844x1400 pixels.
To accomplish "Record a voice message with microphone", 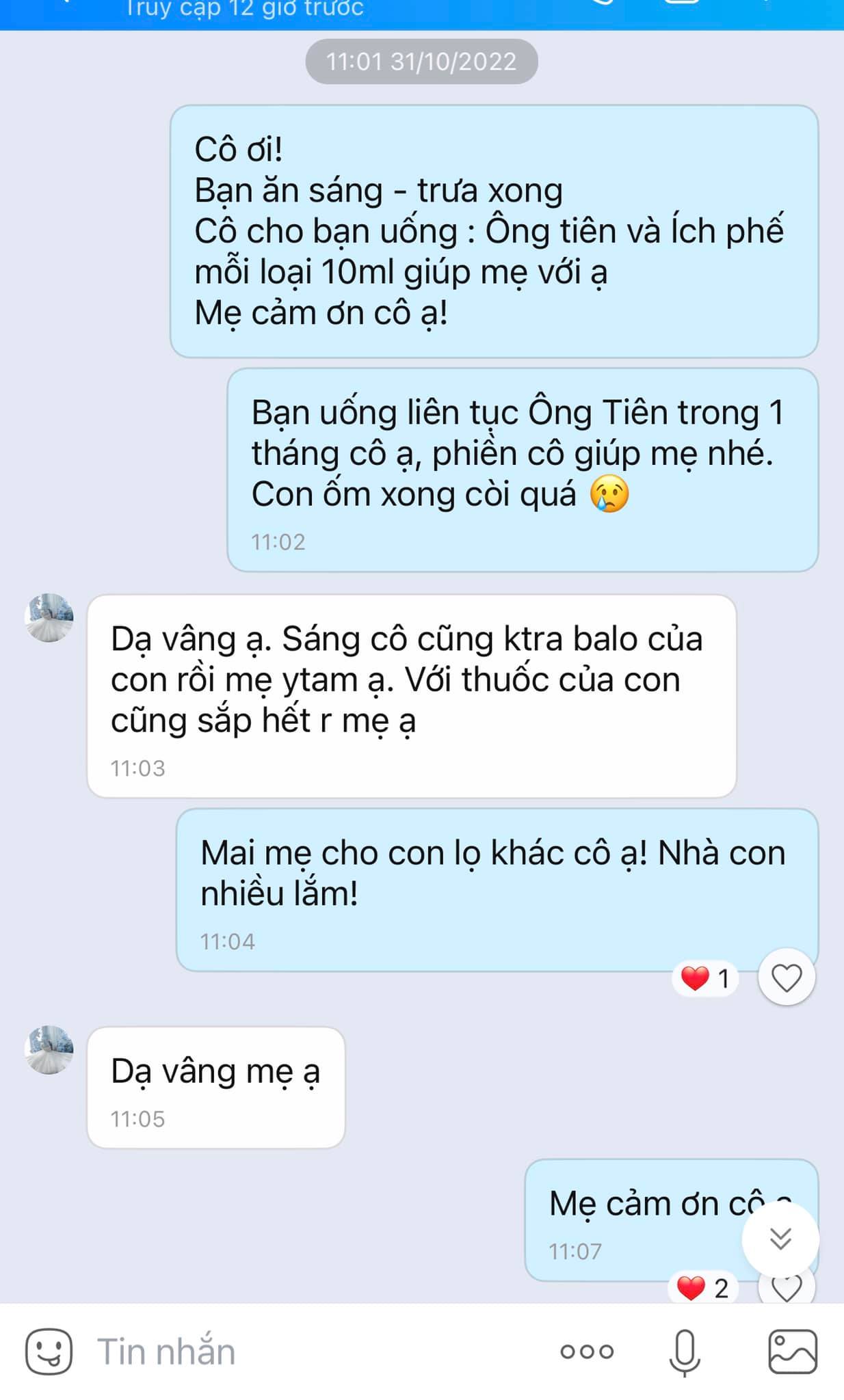I will 685,1351.
